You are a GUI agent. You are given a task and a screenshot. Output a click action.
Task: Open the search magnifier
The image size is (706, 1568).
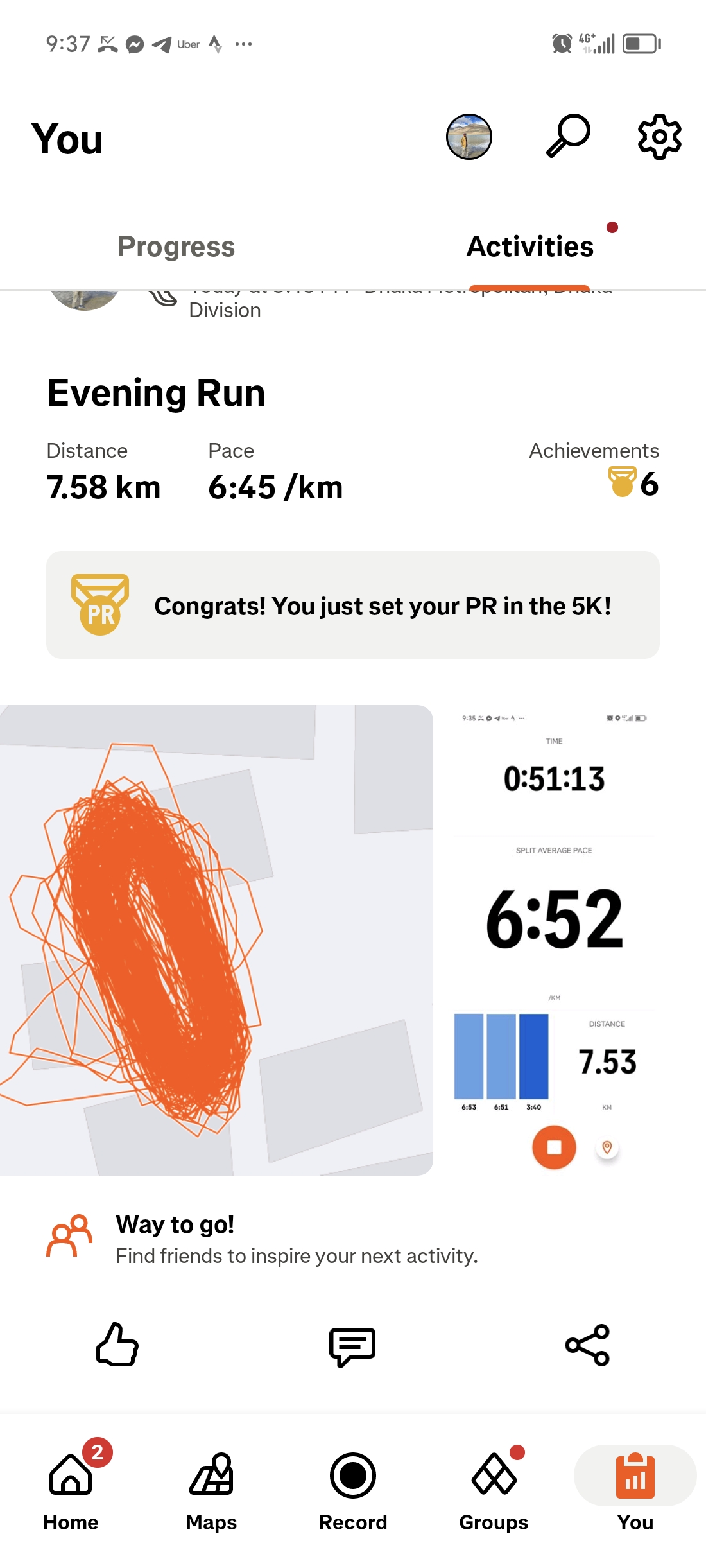pos(568,136)
